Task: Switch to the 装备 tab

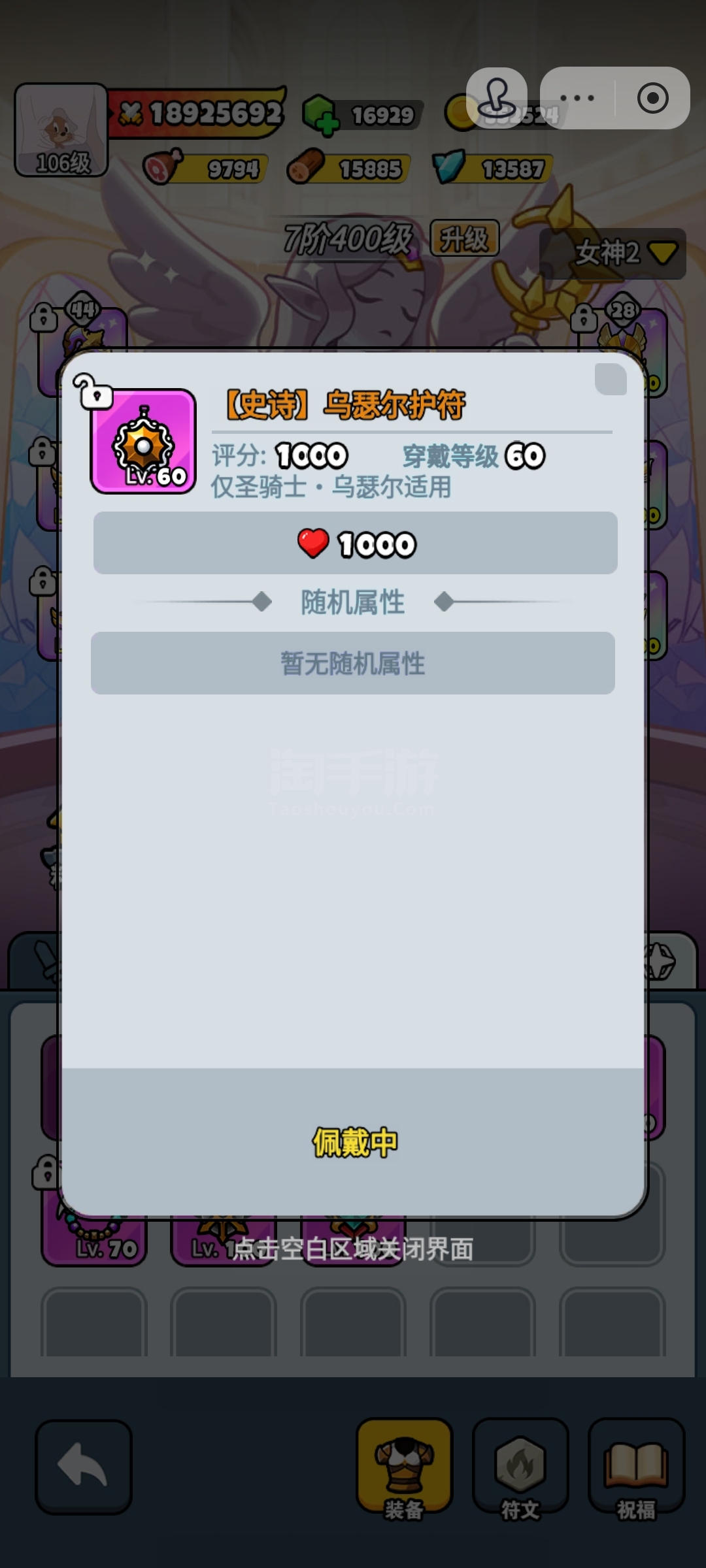Action: [404, 1467]
